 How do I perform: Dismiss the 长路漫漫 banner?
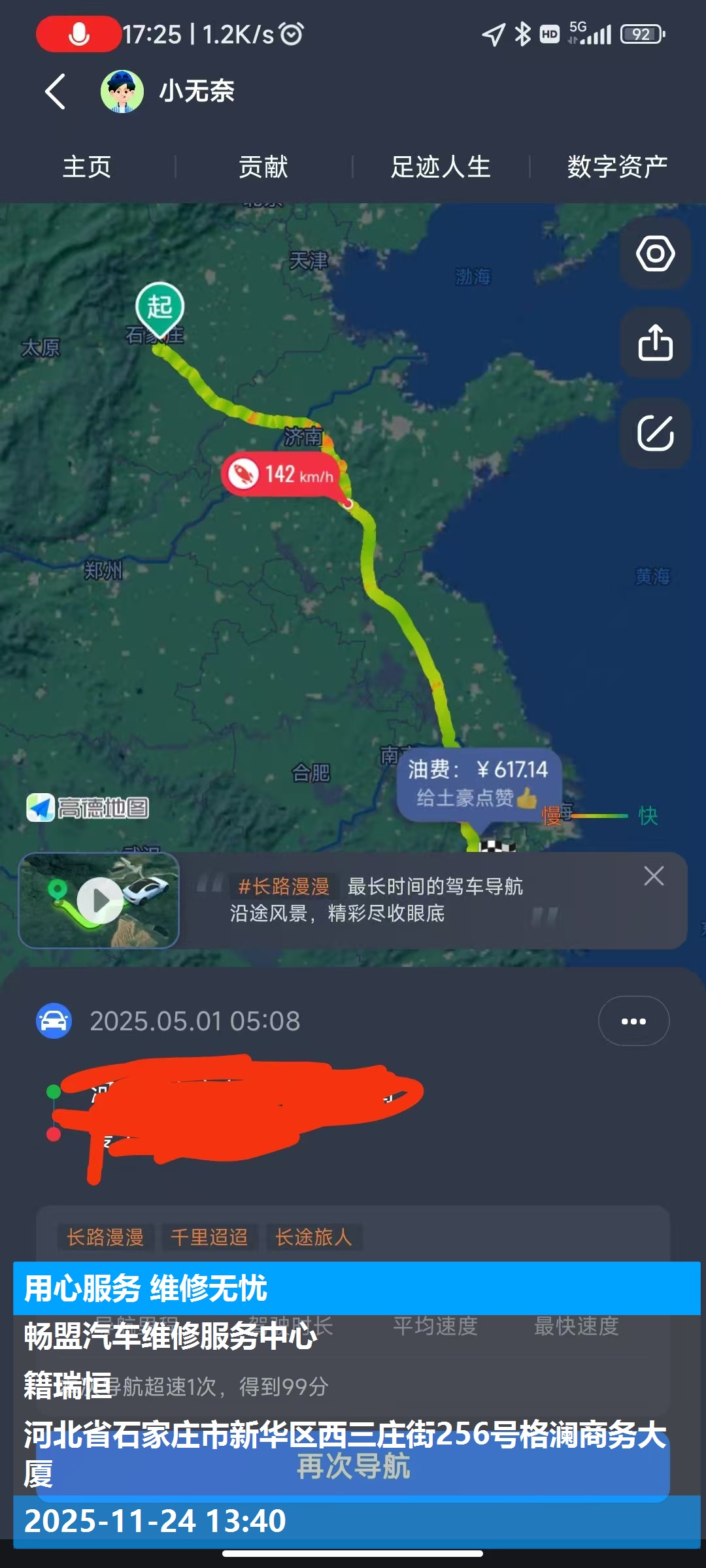coord(654,876)
